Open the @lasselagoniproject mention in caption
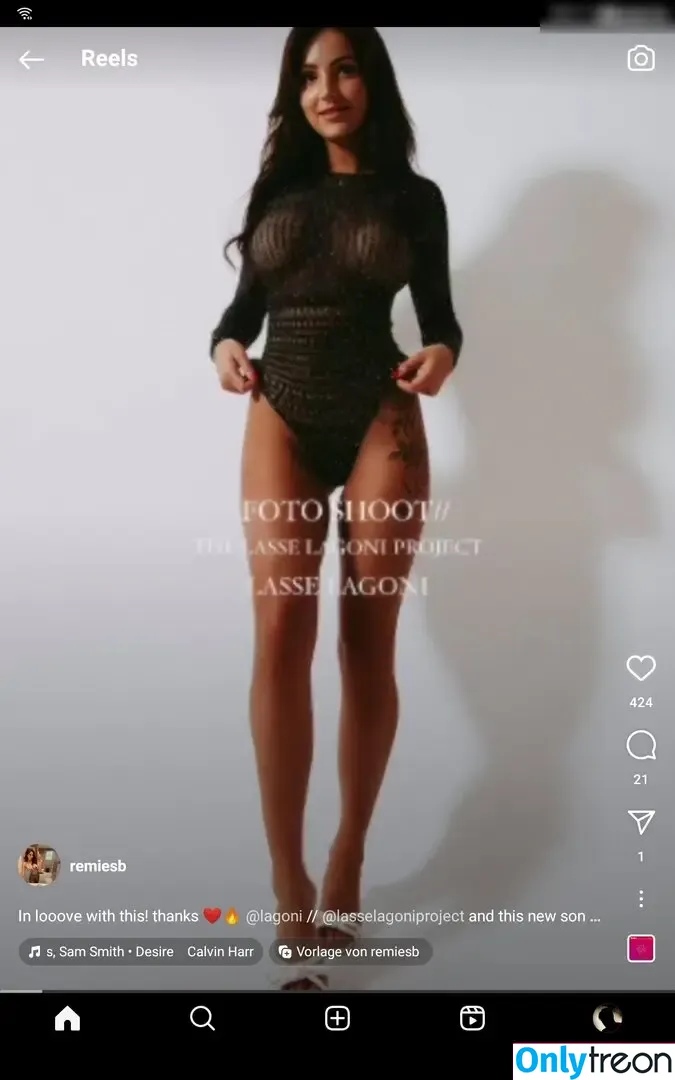Screen dimensions: 675x1080 (393, 916)
